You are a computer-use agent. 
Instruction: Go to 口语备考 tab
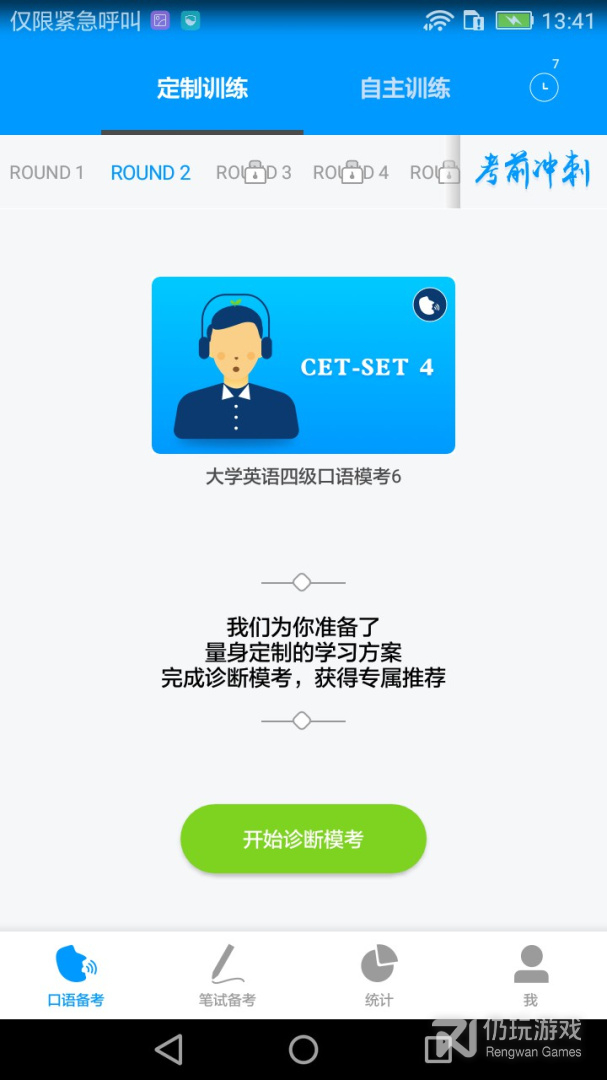pos(76,976)
